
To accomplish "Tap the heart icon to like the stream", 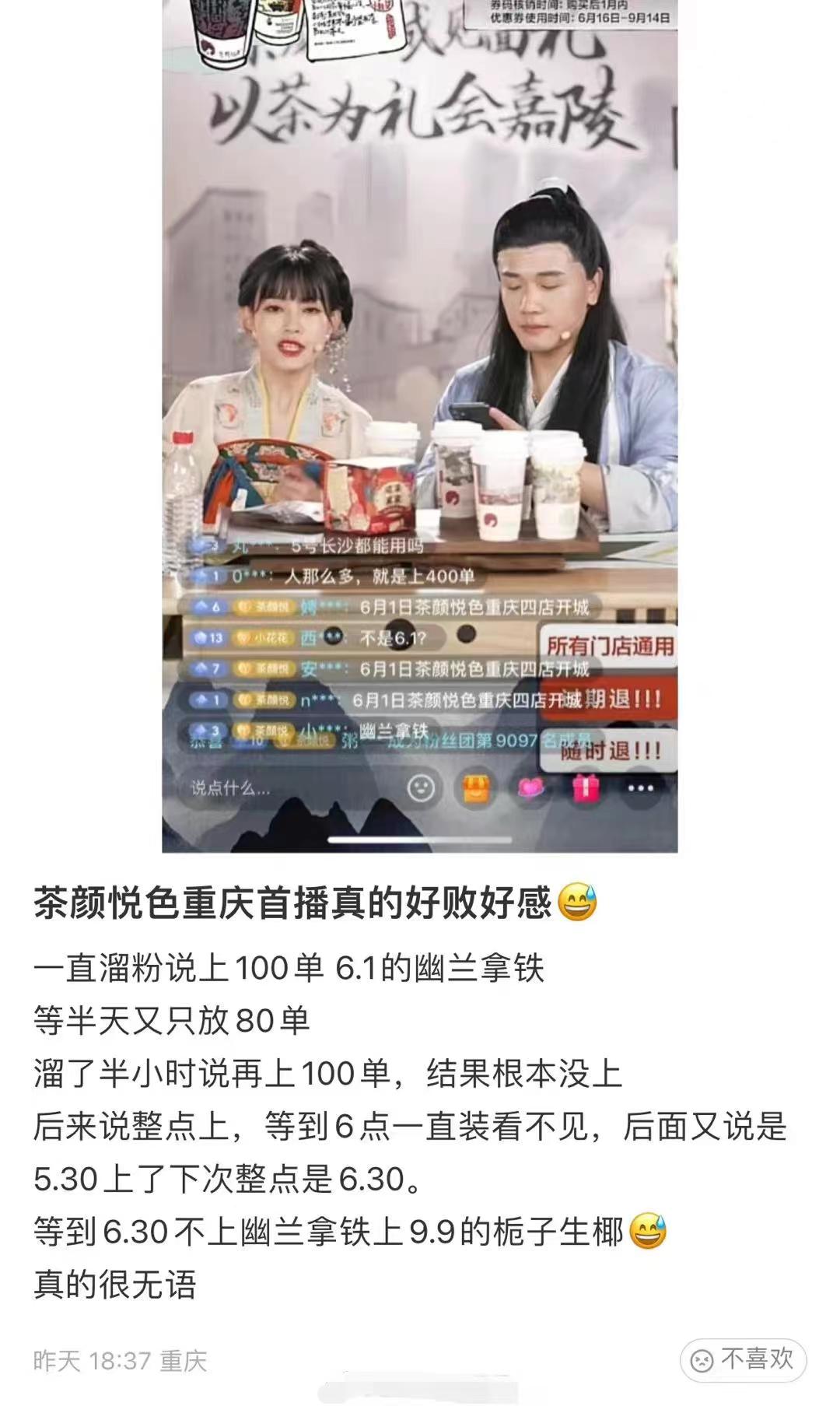I will (x=530, y=789).
